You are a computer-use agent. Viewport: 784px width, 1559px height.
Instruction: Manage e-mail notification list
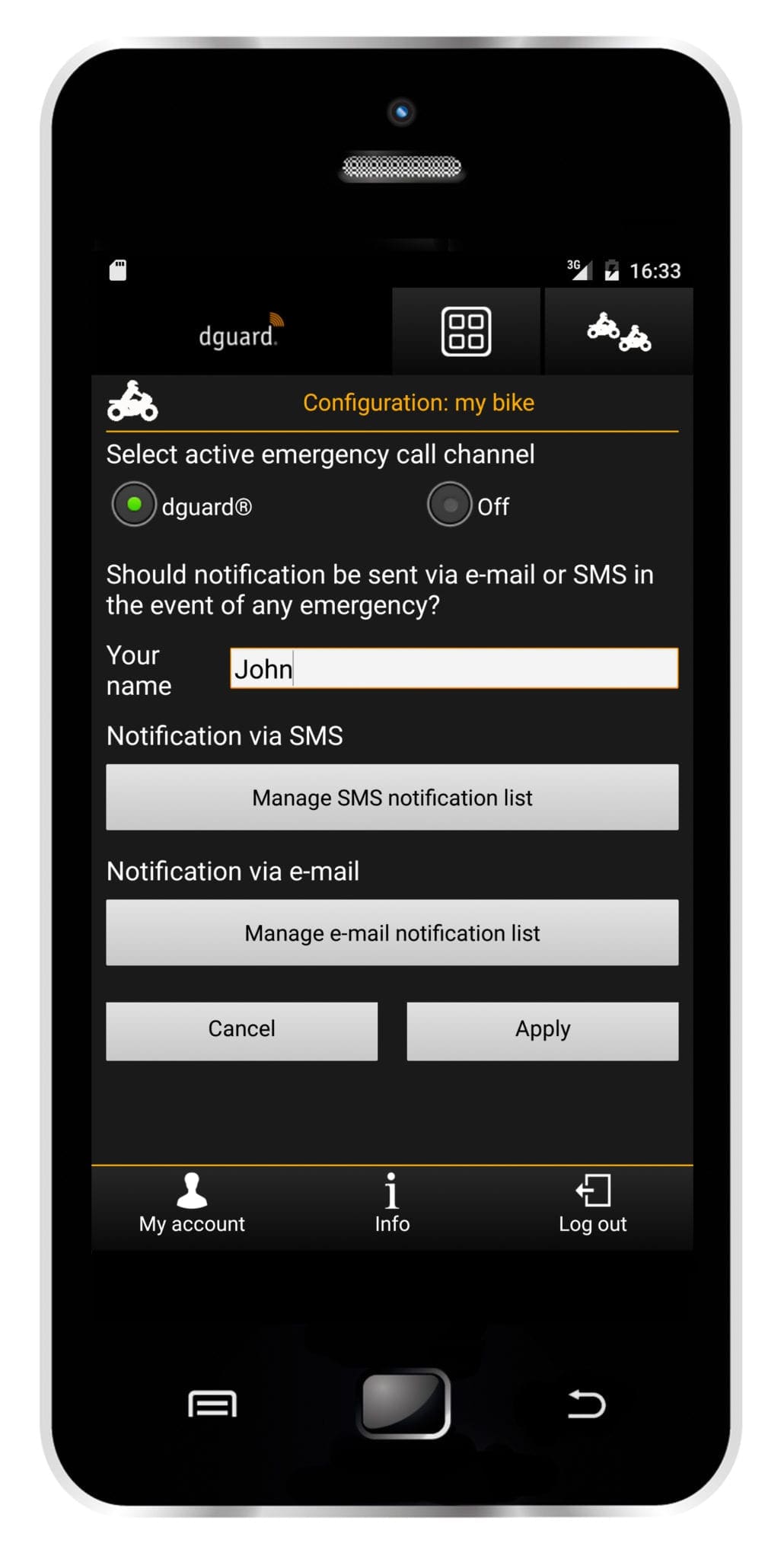(x=392, y=933)
